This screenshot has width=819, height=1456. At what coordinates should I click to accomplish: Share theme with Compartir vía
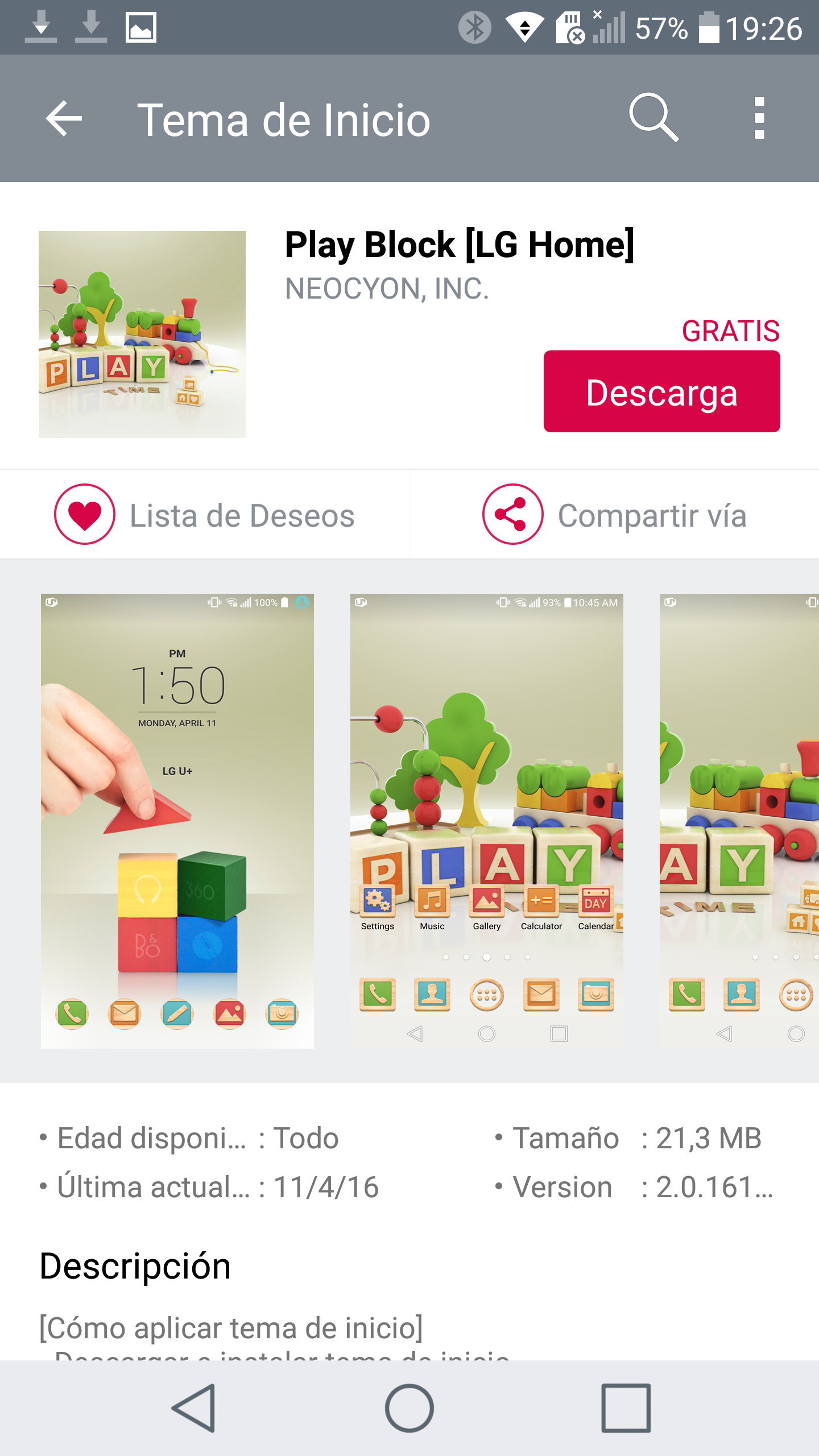[614, 515]
